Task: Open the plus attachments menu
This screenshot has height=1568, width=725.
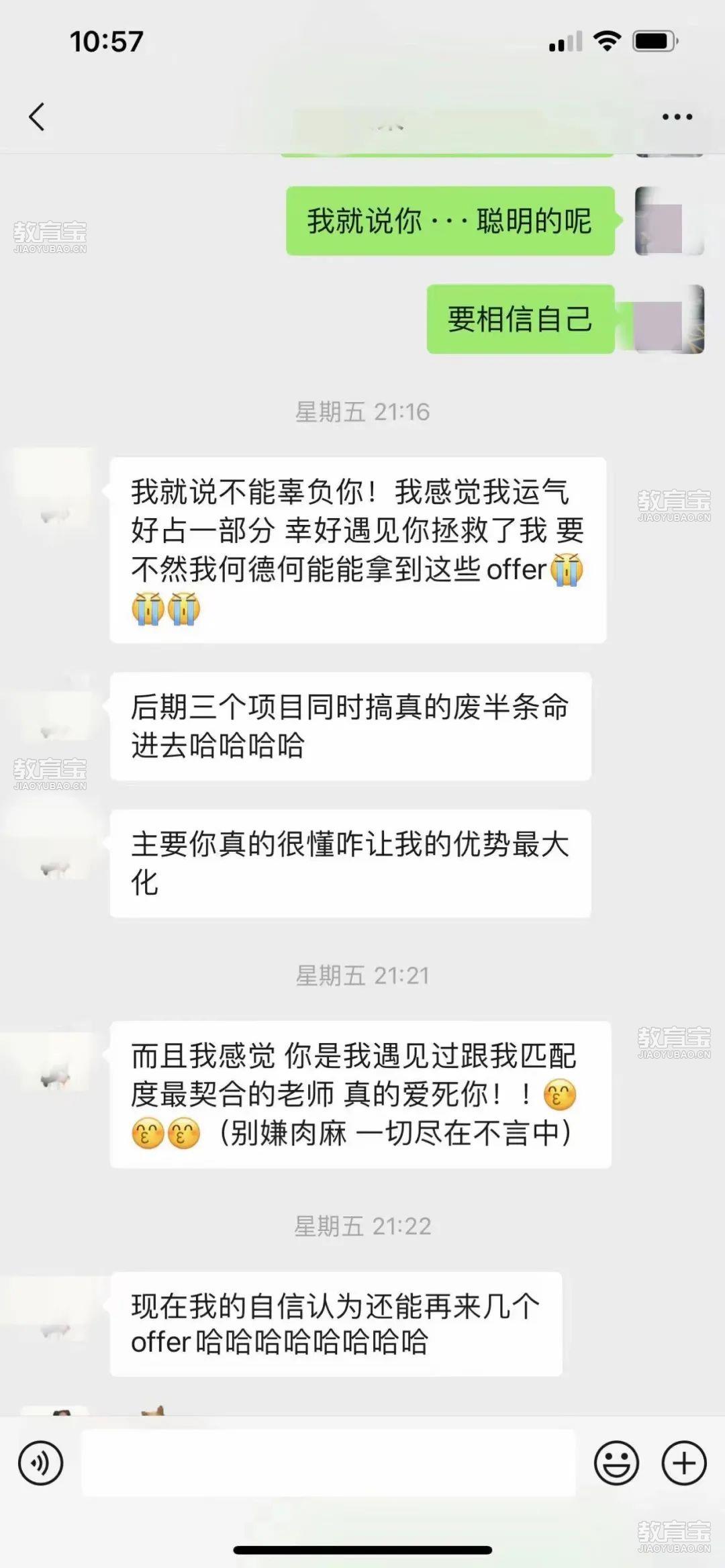Action: click(x=684, y=1463)
